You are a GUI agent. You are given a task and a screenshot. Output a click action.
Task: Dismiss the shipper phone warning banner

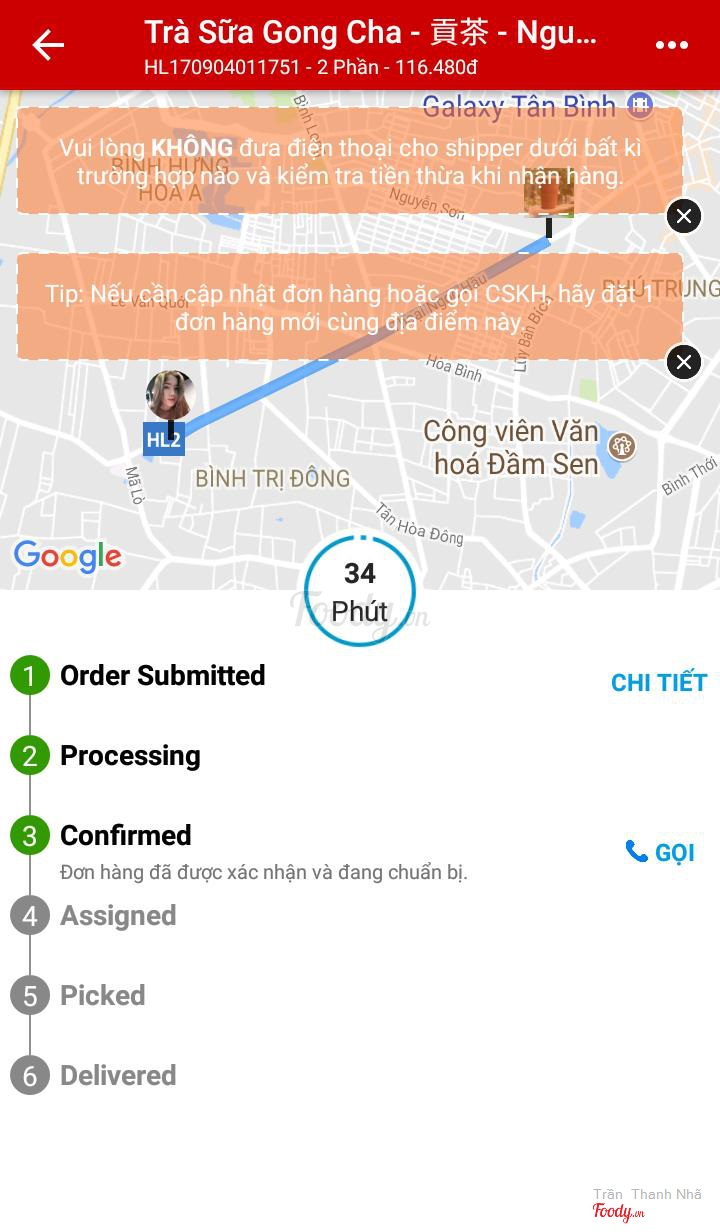click(683, 216)
